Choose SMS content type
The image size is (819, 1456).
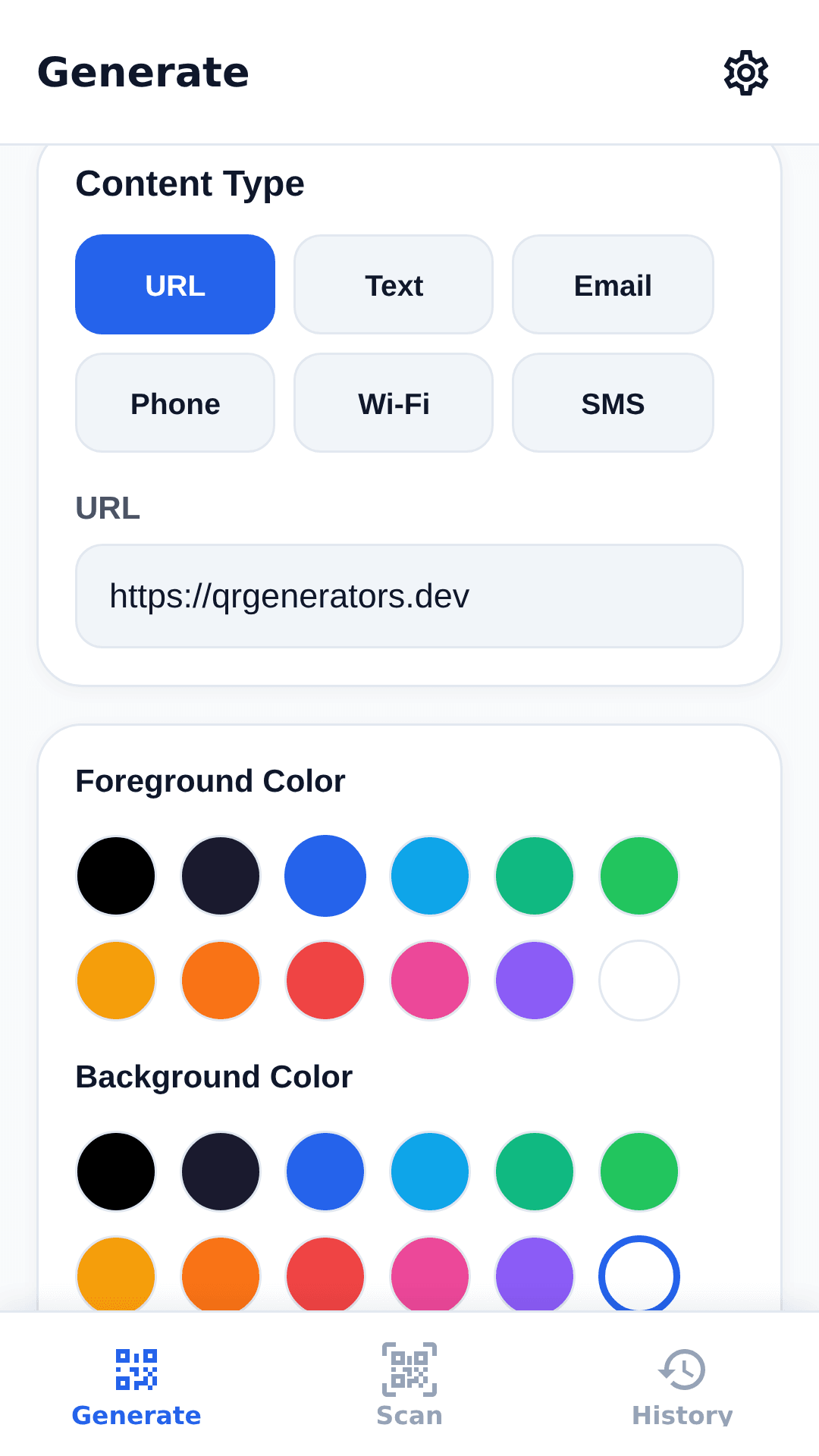click(x=613, y=403)
